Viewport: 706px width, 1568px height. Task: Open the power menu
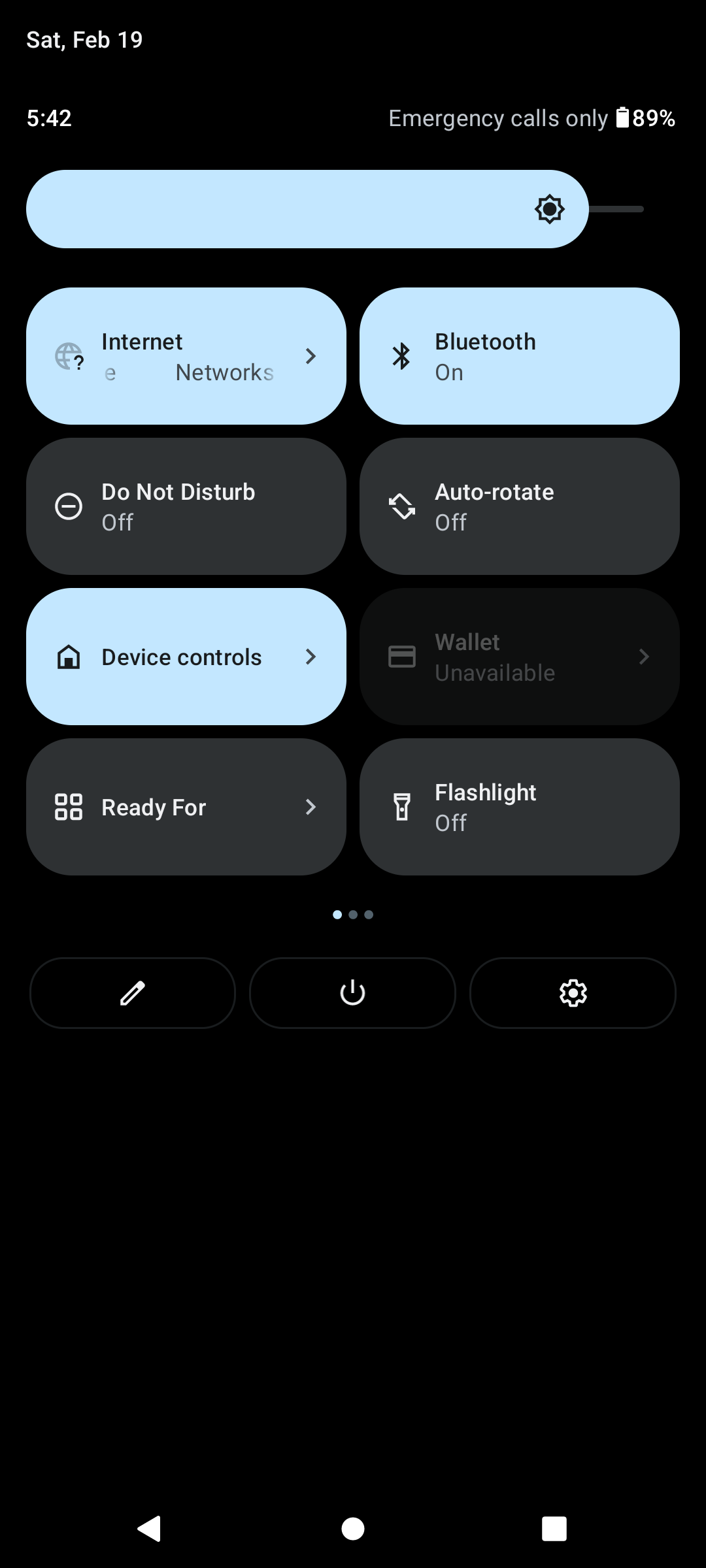352,993
